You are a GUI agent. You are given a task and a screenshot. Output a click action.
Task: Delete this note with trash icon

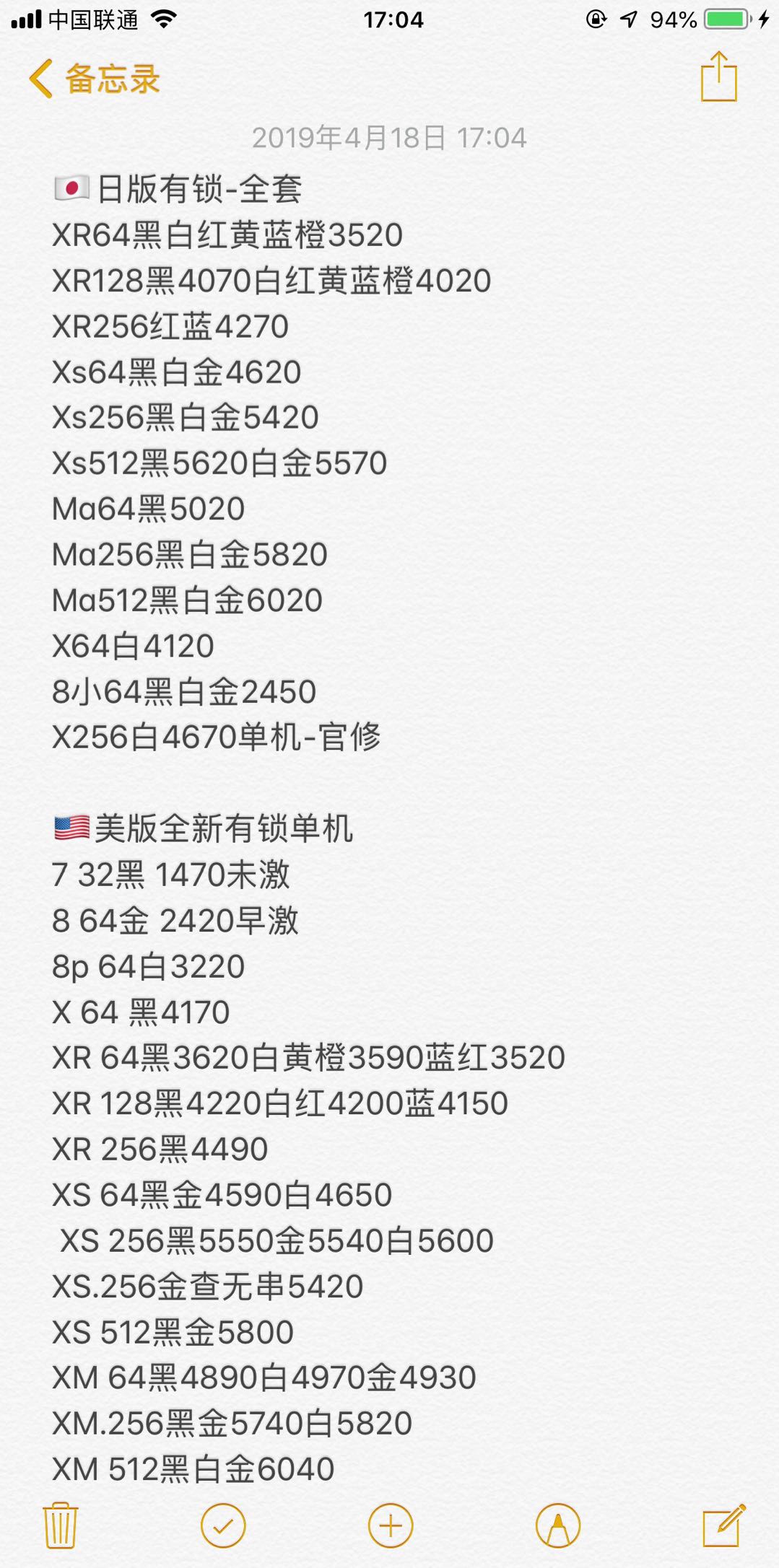(x=61, y=1525)
